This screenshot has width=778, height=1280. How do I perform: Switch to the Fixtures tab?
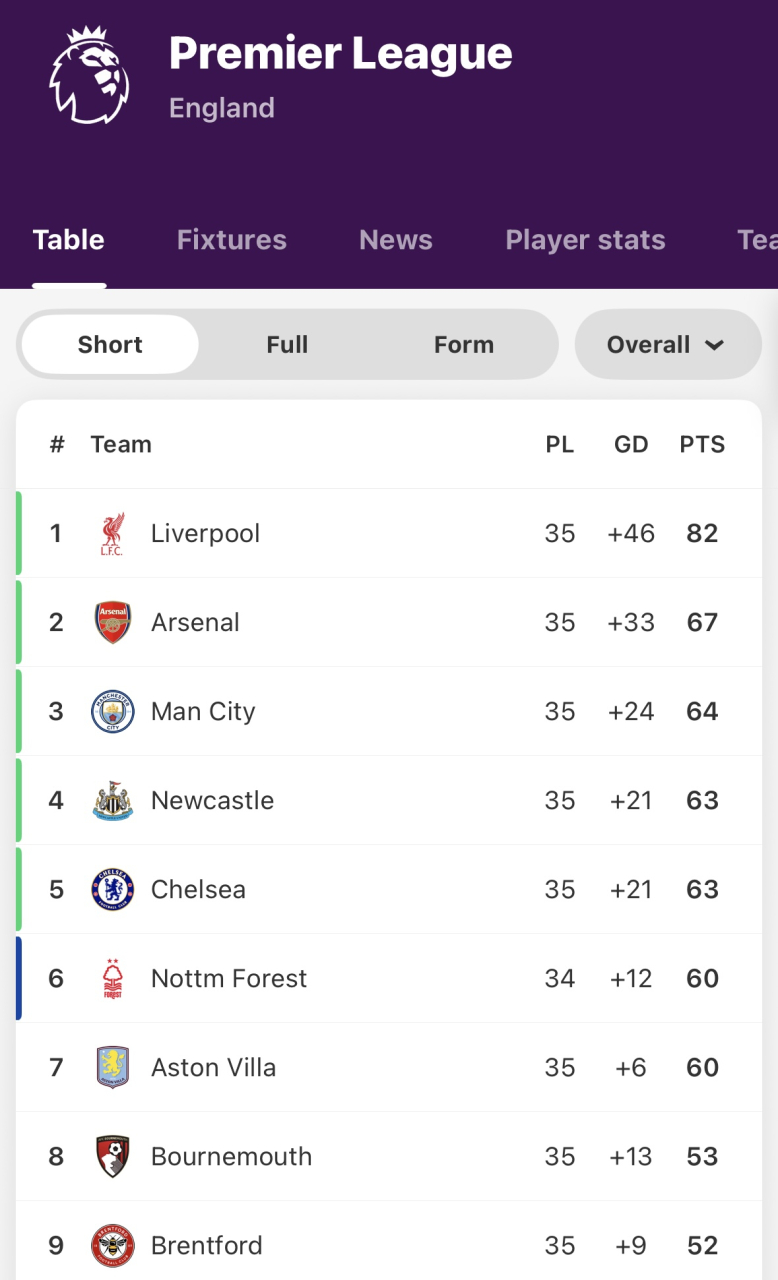click(x=231, y=240)
